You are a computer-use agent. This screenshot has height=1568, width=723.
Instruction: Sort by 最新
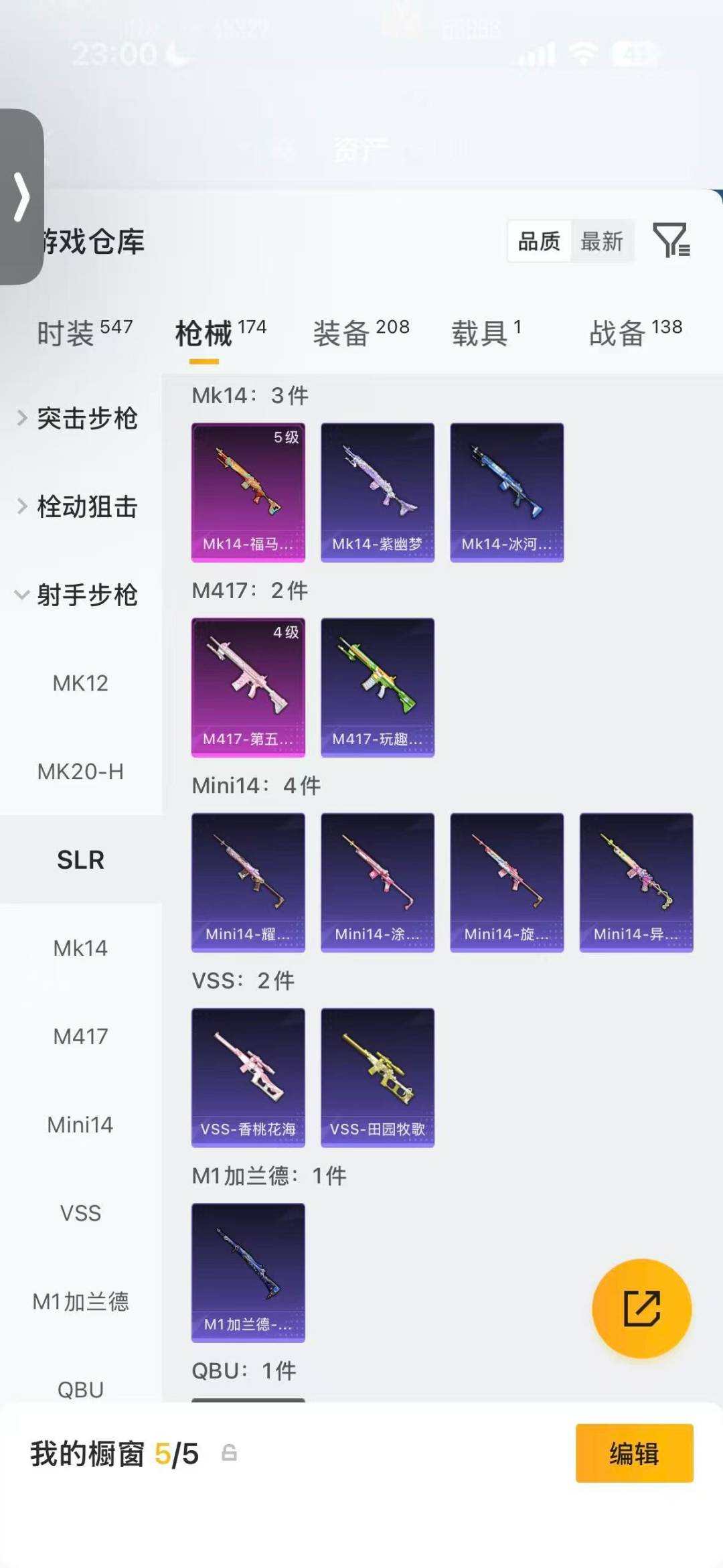point(601,241)
